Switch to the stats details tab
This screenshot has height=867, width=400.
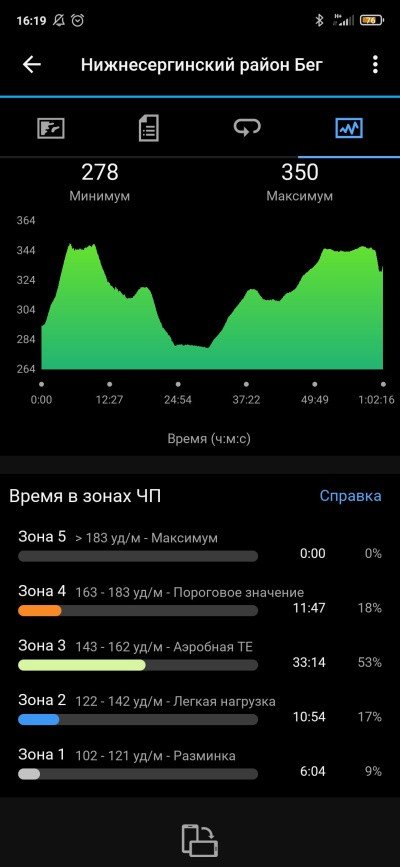click(148, 128)
